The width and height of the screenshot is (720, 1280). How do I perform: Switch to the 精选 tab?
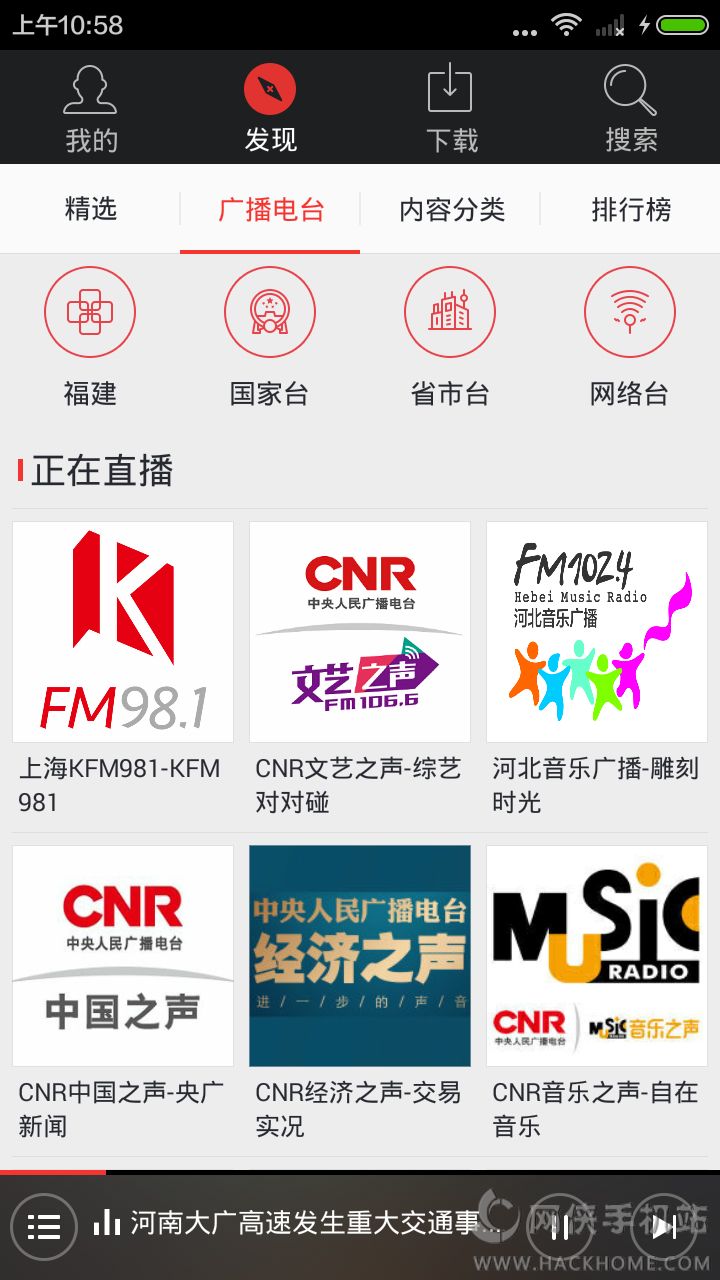point(90,209)
